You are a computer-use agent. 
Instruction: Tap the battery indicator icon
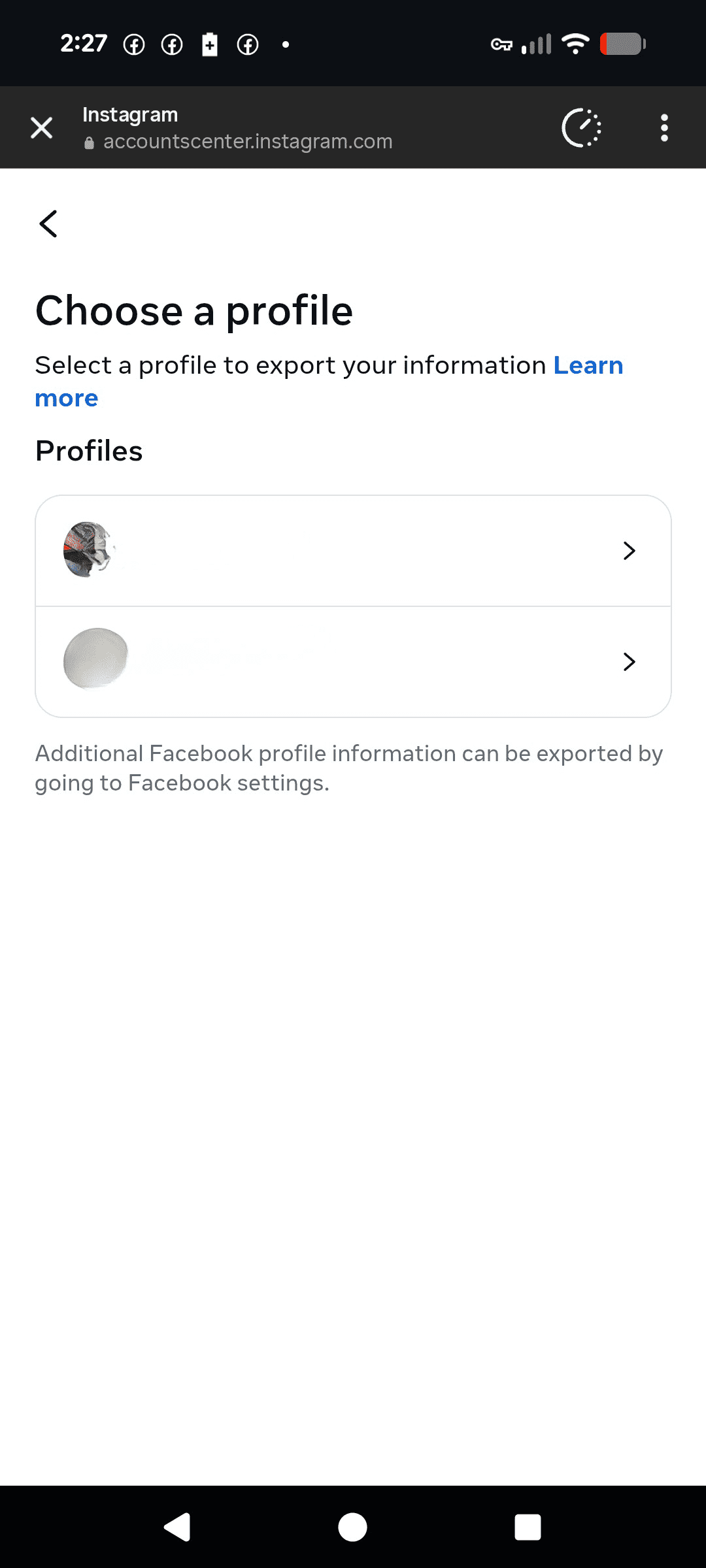(620, 44)
